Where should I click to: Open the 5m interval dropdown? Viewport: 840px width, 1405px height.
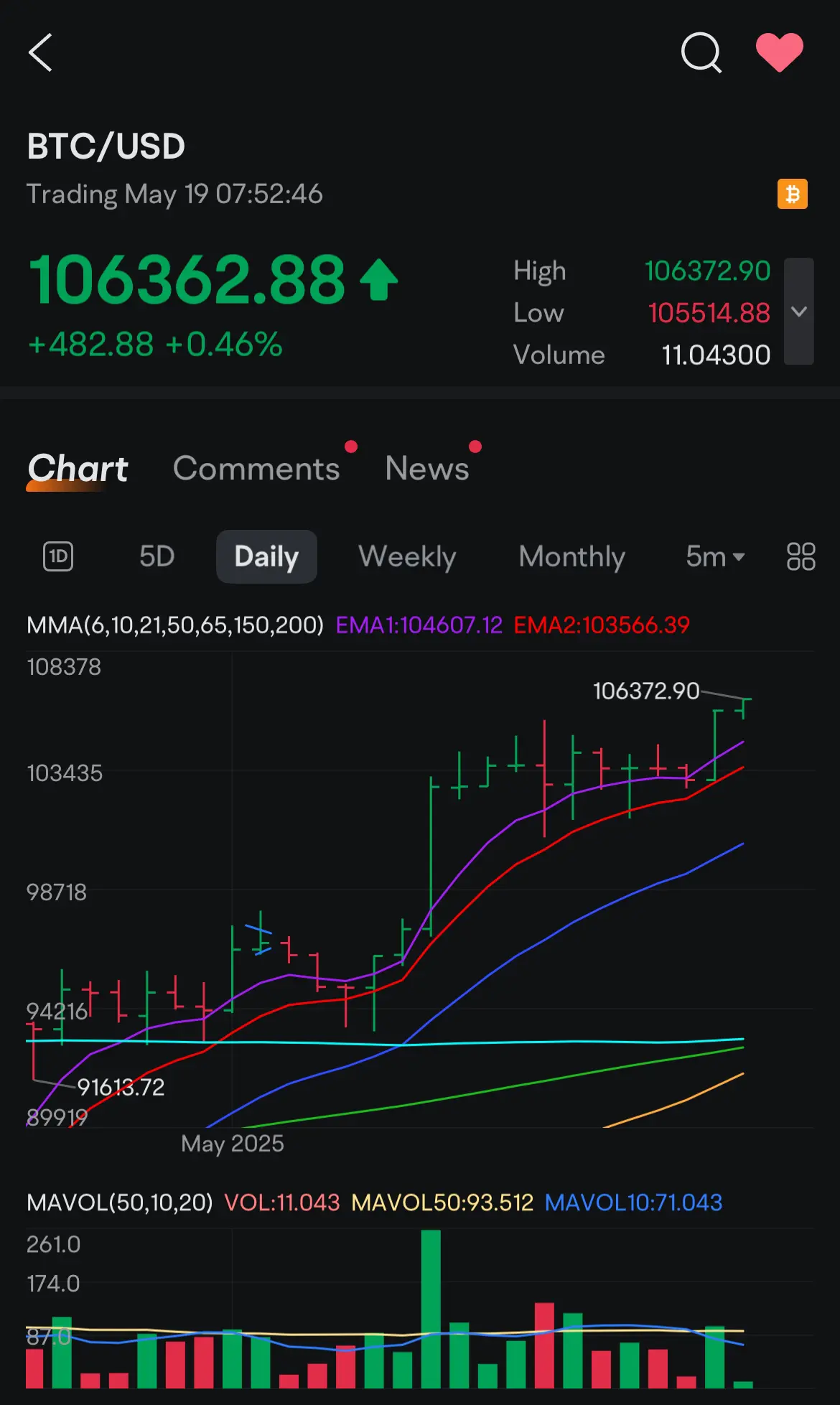715,556
